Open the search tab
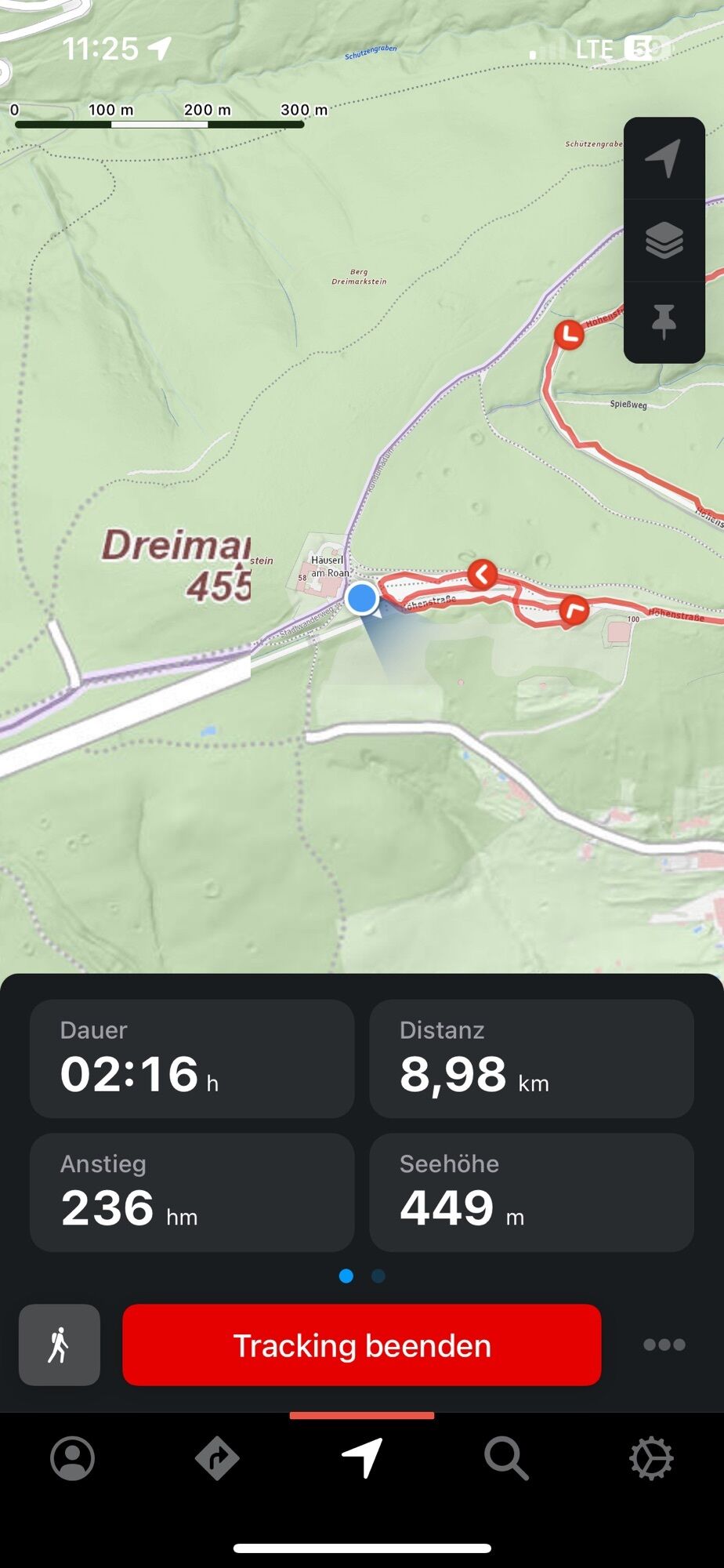The width and height of the screenshot is (724, 1568). 506,1459
